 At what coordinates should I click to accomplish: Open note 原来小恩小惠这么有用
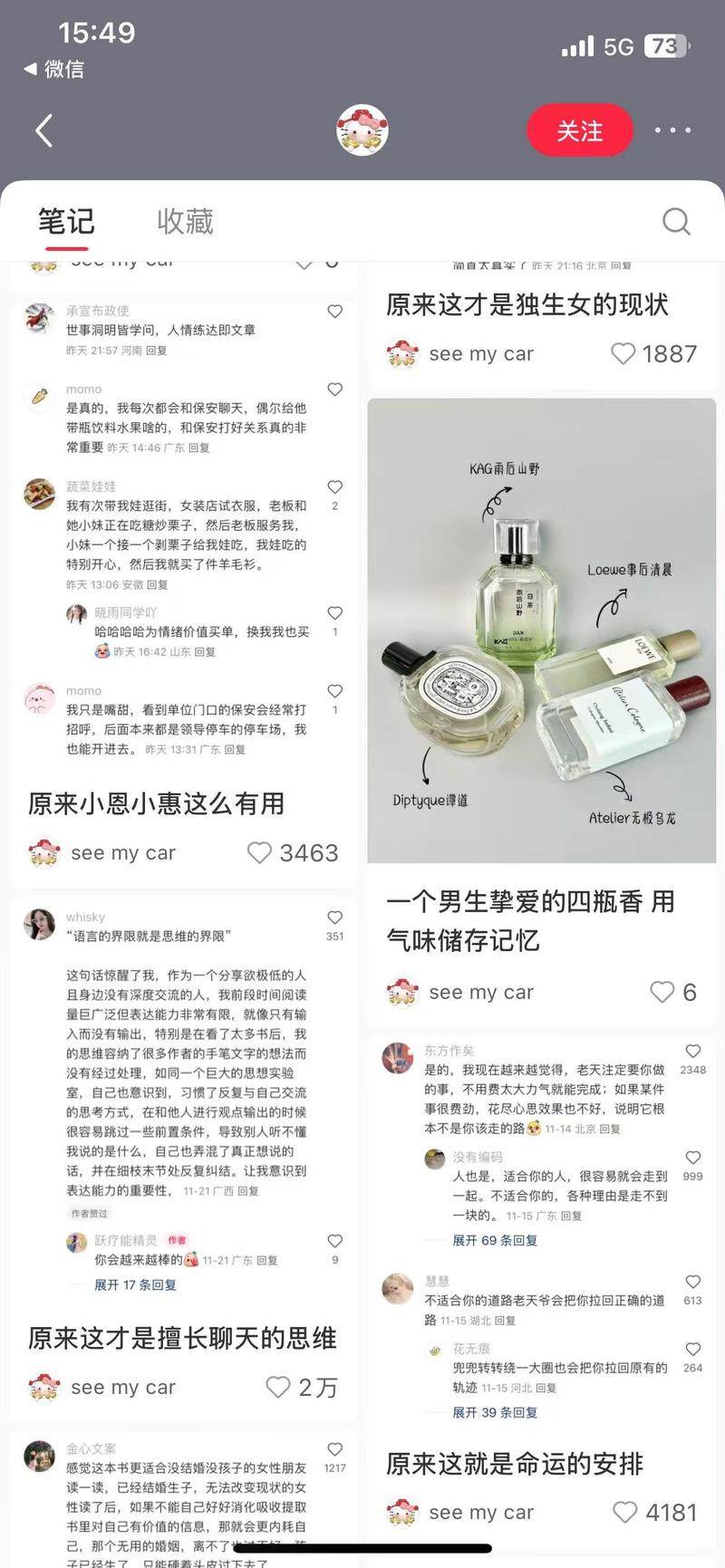tap(156, 803)
